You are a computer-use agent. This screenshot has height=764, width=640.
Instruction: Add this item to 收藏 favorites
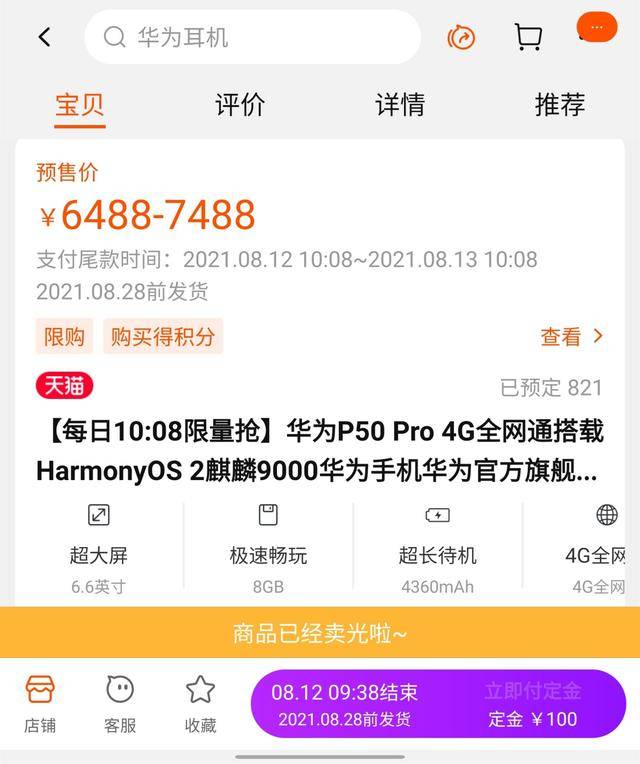(x=200, y=703)
